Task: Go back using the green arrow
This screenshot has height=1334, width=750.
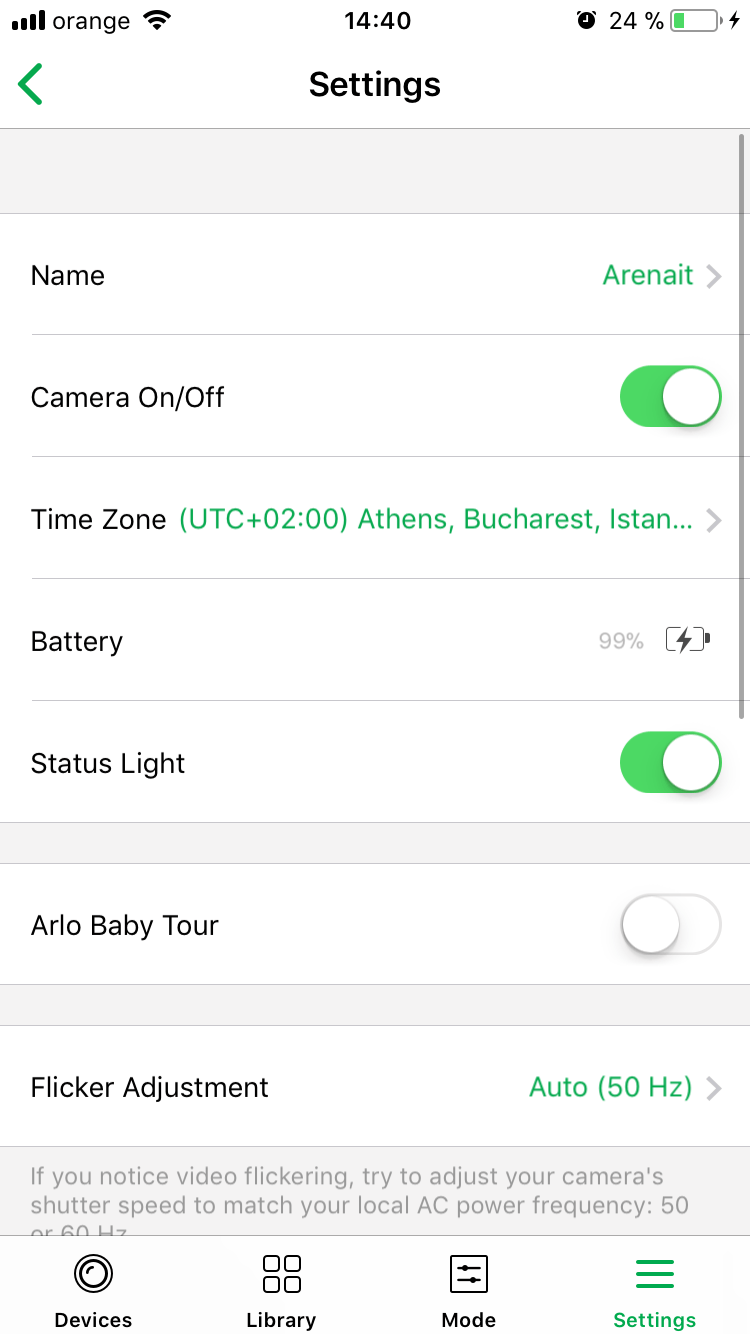Action: coord(31,85)
